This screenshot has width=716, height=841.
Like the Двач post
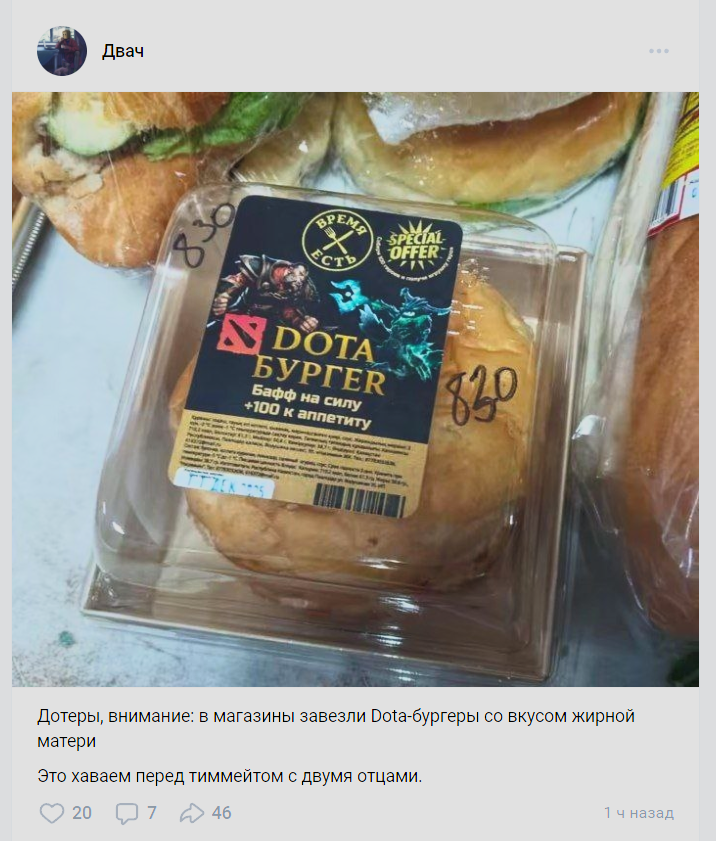(52, 813)
